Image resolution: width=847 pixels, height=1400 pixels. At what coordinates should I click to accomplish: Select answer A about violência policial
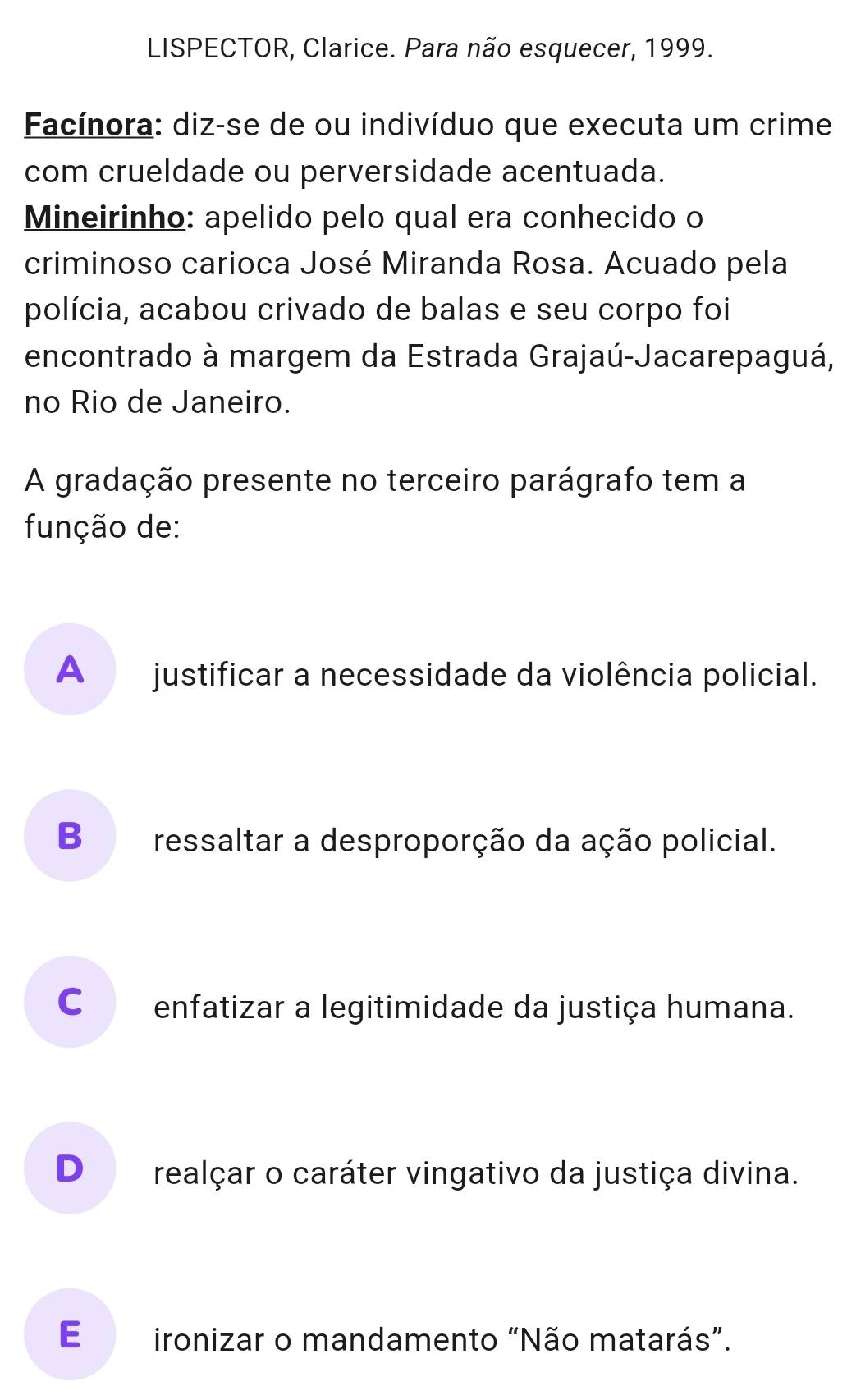pos(71,670)
